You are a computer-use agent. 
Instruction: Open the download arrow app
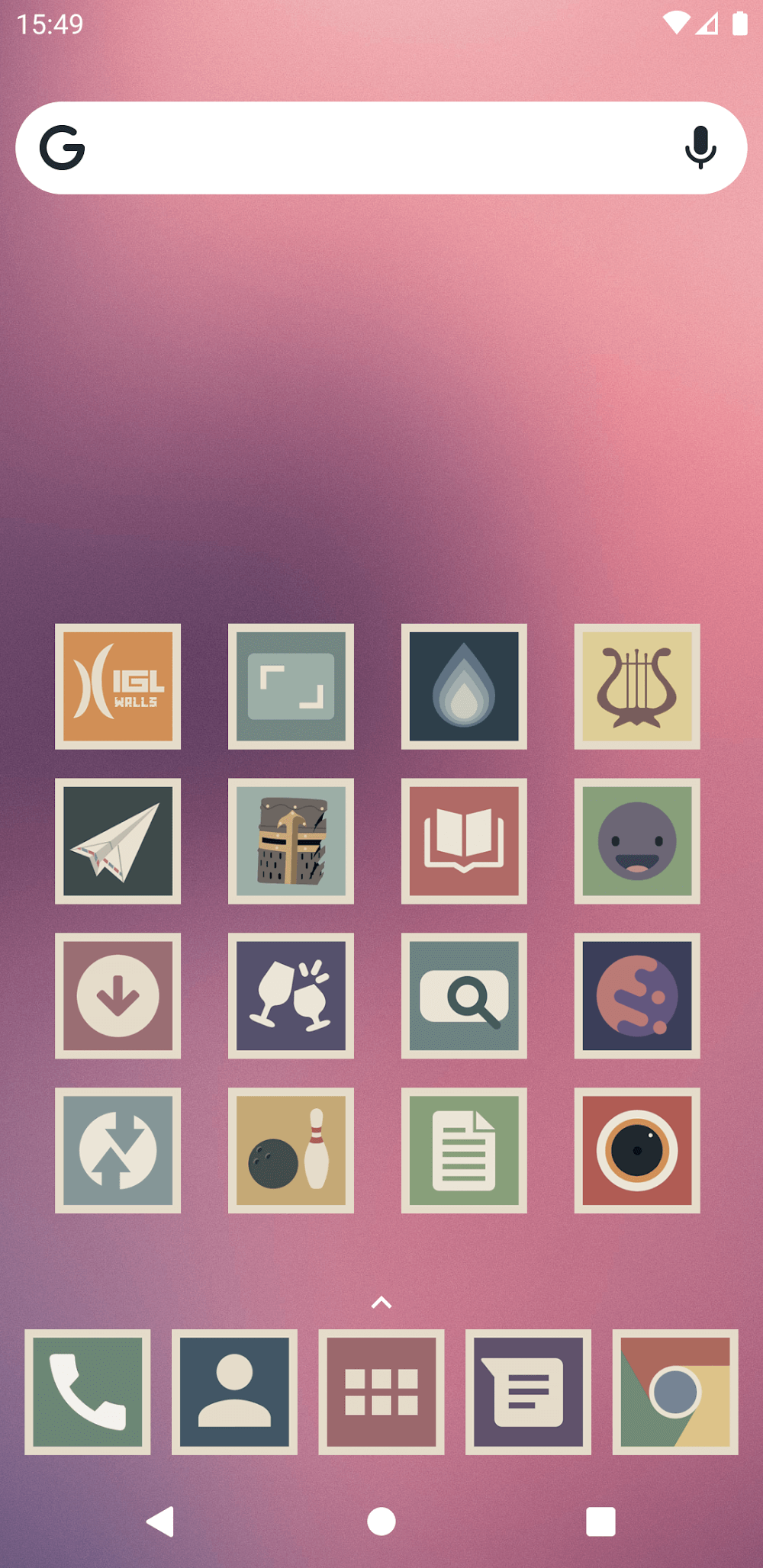(x=118, y=996)
